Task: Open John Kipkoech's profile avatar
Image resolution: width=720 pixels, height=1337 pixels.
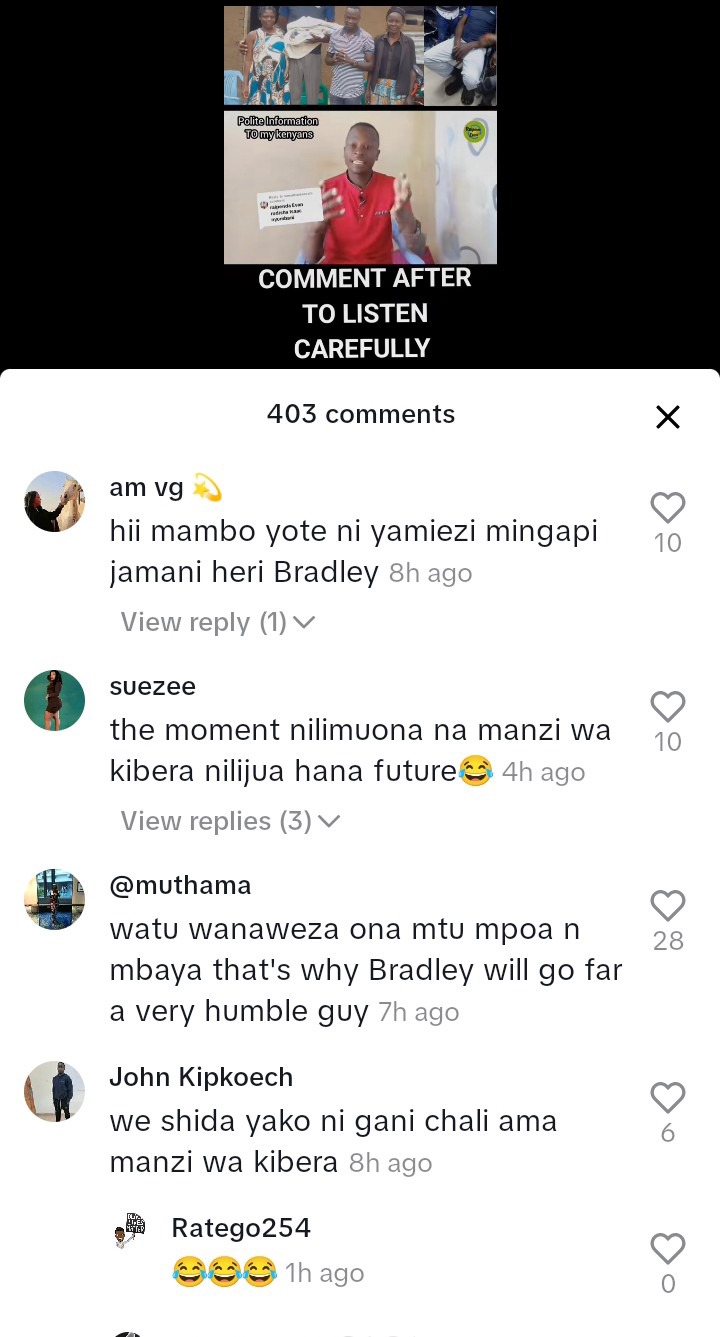Action: (x=54, y=1091)
